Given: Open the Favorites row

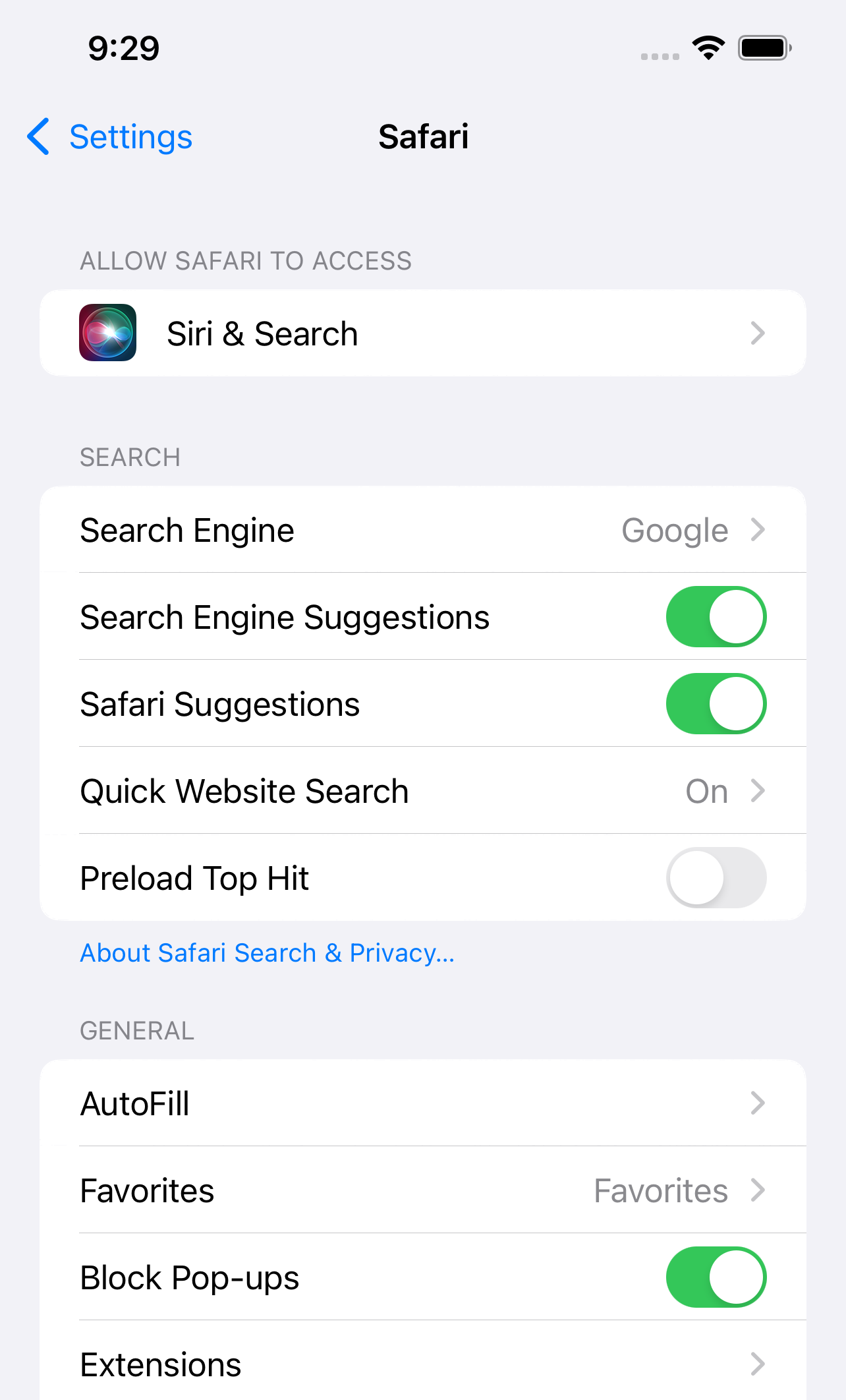Looking at the screenshot, I should pos(422,1190).
